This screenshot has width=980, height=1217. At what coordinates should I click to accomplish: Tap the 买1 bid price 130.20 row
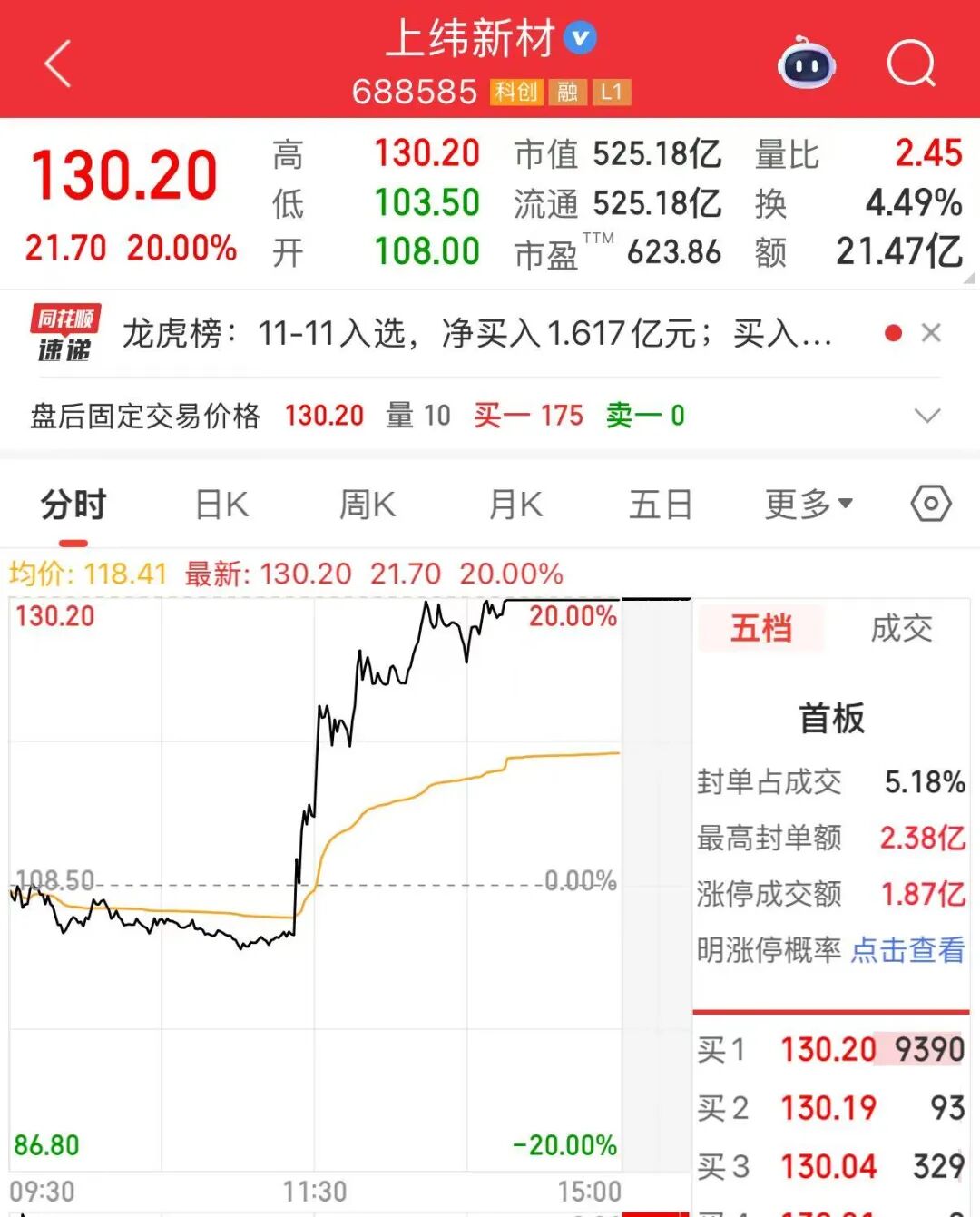(x=830, y=1050)
